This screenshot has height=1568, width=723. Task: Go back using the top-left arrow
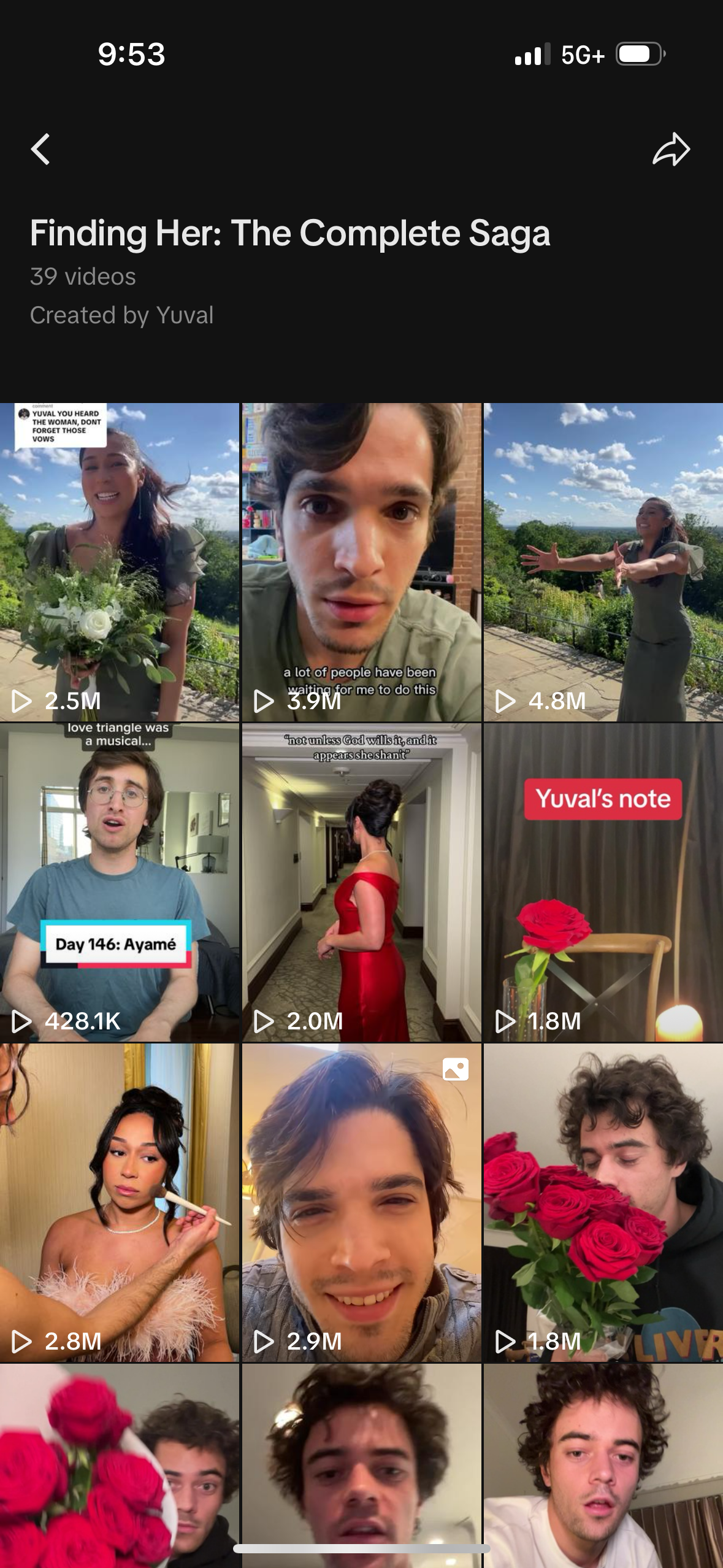point(40,150)
